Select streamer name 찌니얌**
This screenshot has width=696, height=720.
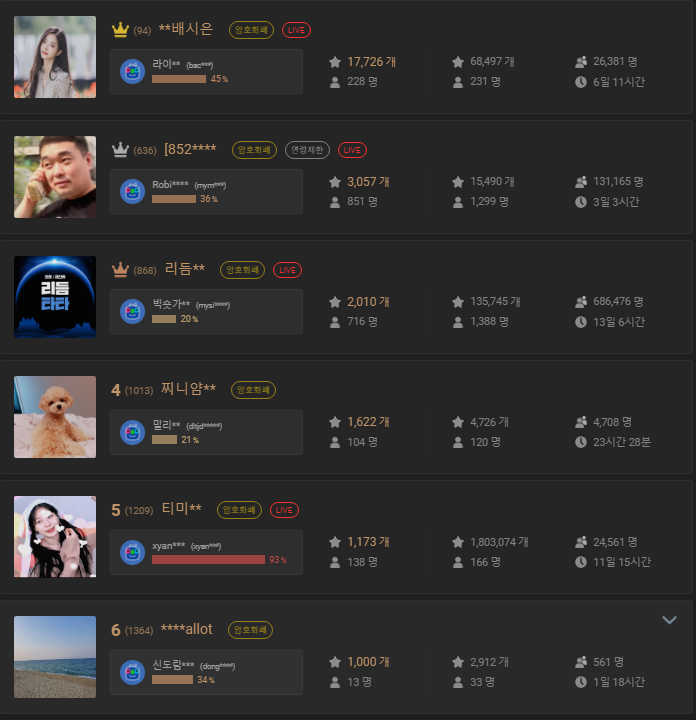[189, 389]
